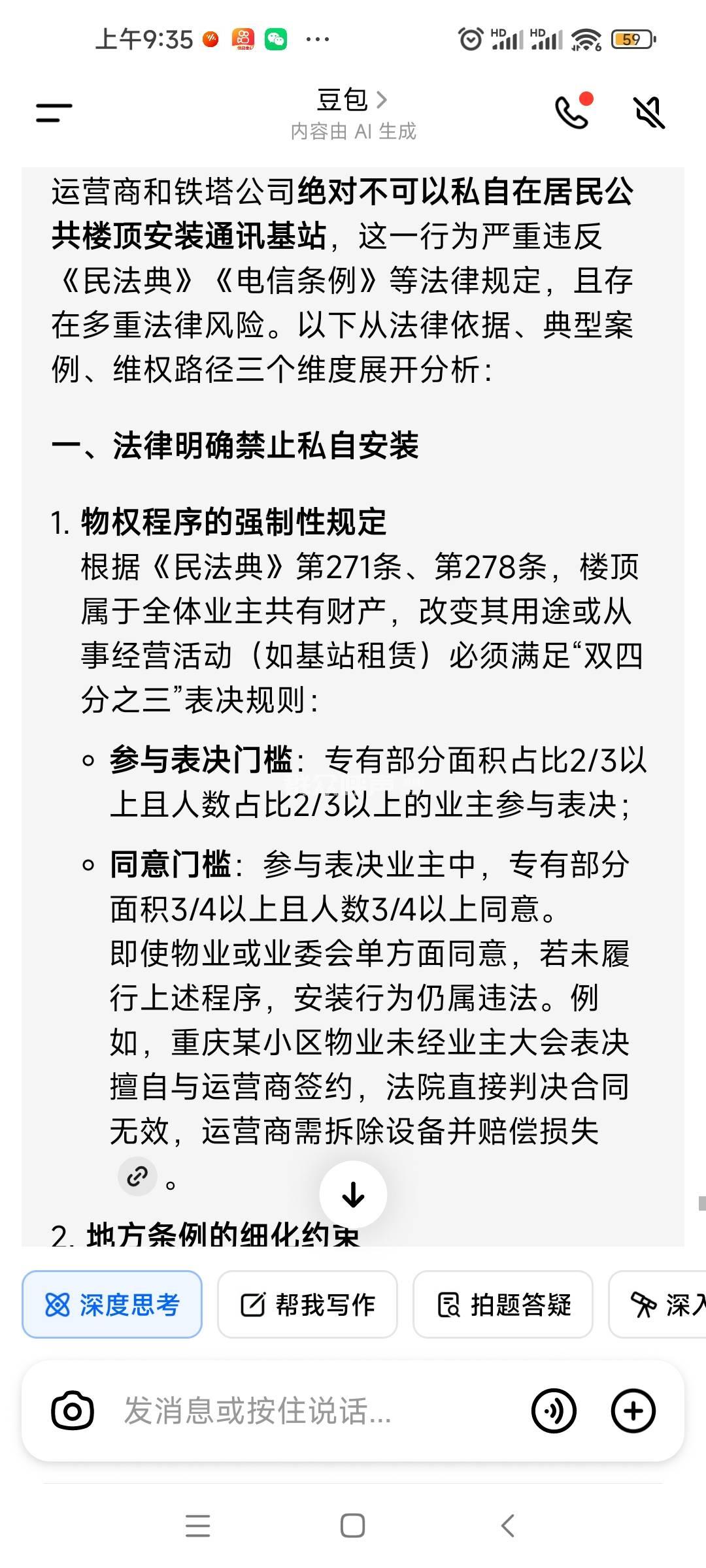This screenshot has height=1568, width=706.
Task: Open the 豆包 title details
Action: 352,100
